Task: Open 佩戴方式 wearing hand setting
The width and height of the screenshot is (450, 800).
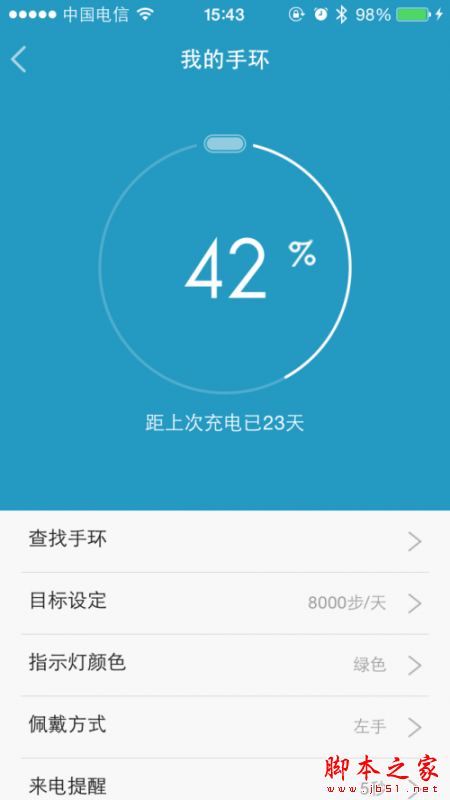Action: [225, 727]
